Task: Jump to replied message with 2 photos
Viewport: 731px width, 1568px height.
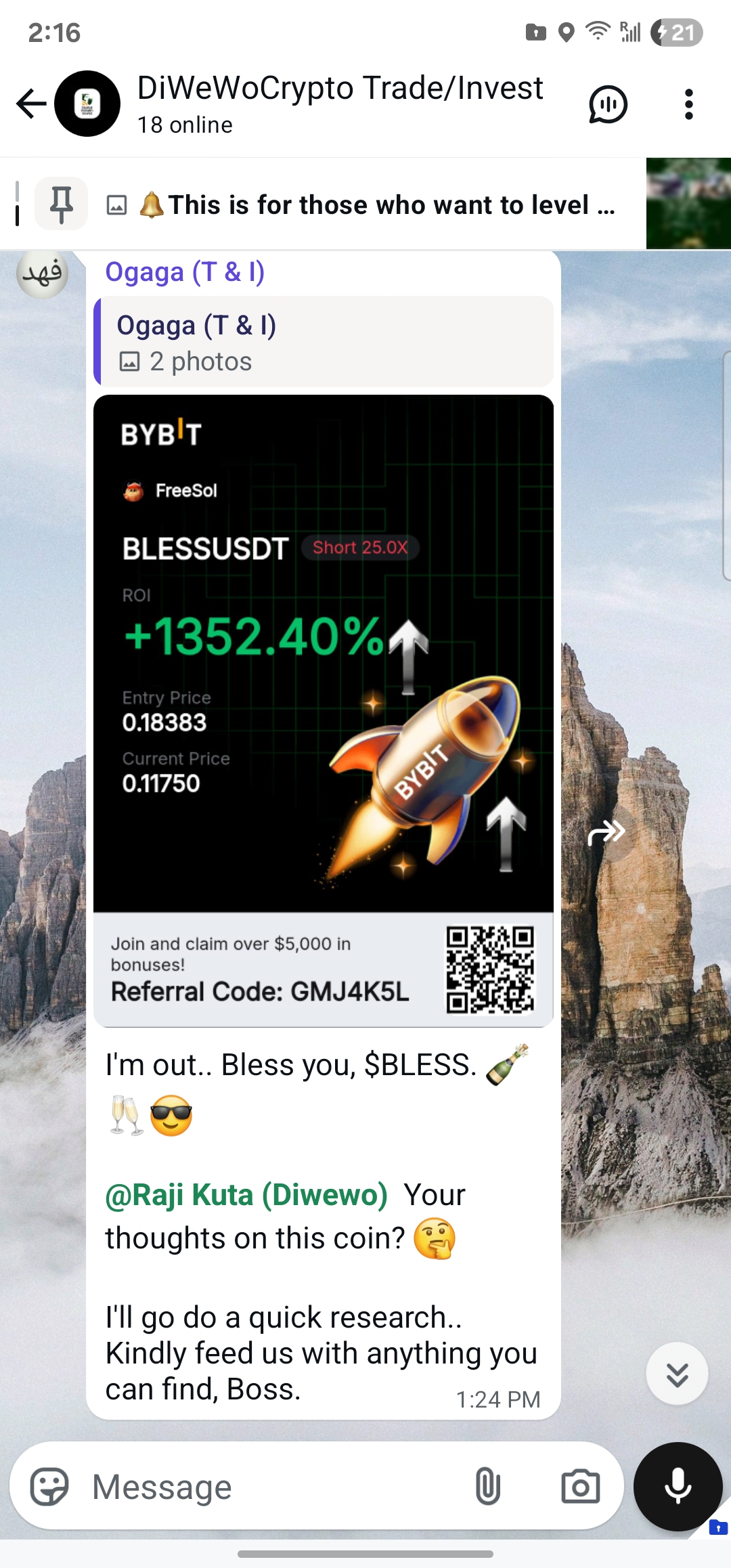Action: click(x=324, y=342)
